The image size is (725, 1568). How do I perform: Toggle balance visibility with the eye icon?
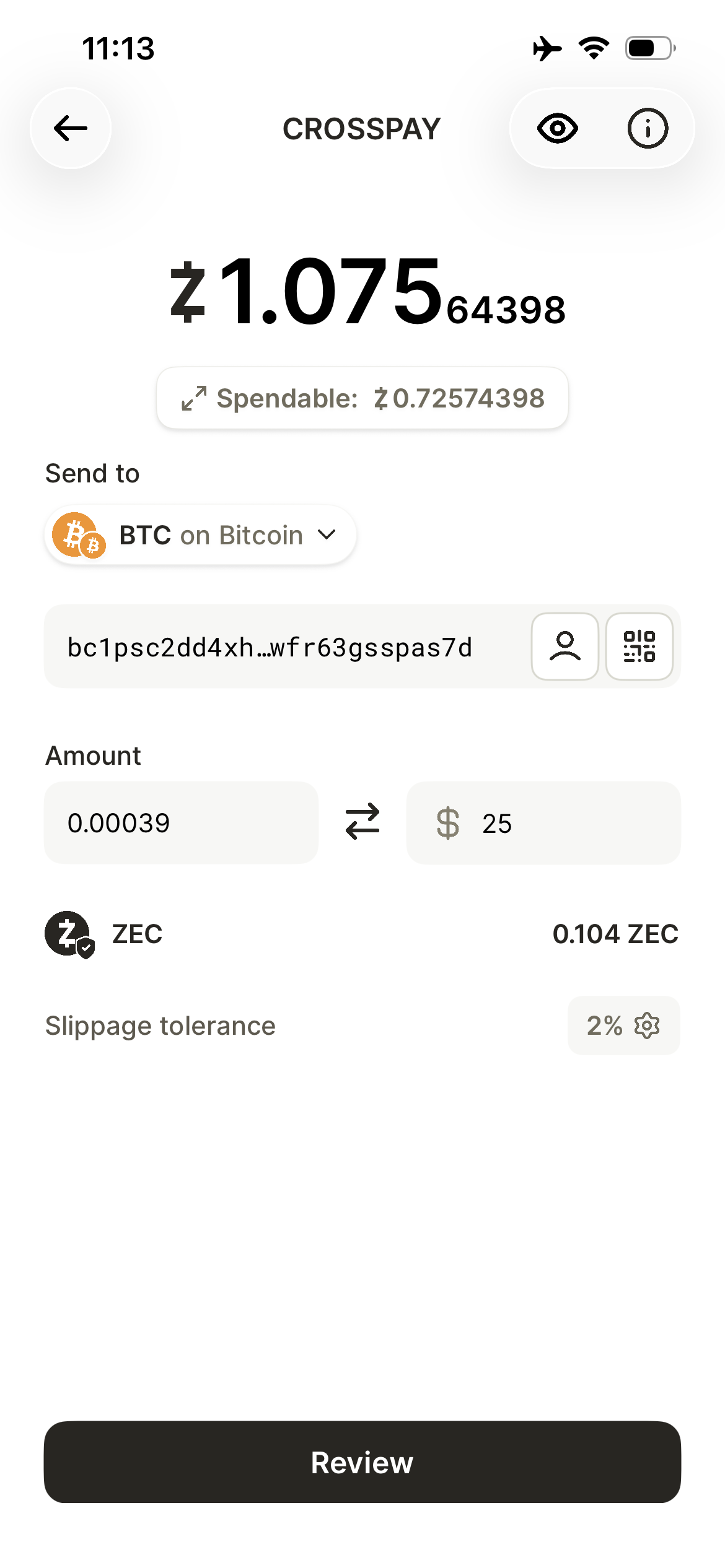[x=558, y=128]
